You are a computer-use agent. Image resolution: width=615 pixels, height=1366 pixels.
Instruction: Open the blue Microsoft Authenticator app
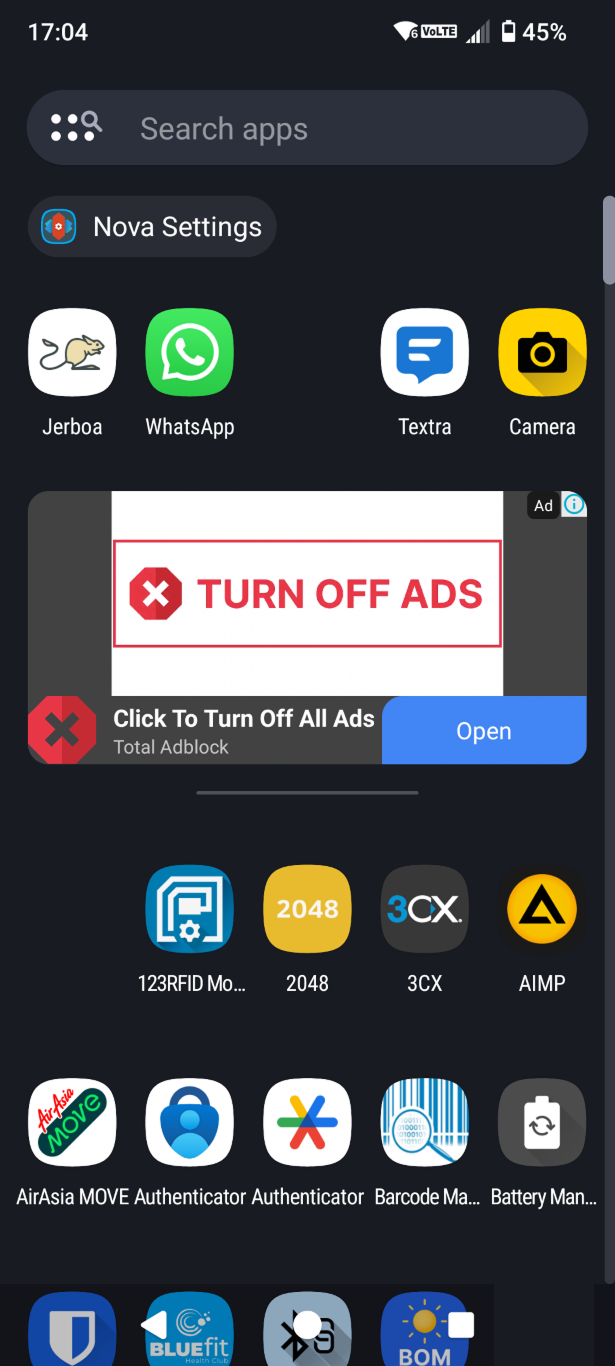click(x=189, y=1123)
